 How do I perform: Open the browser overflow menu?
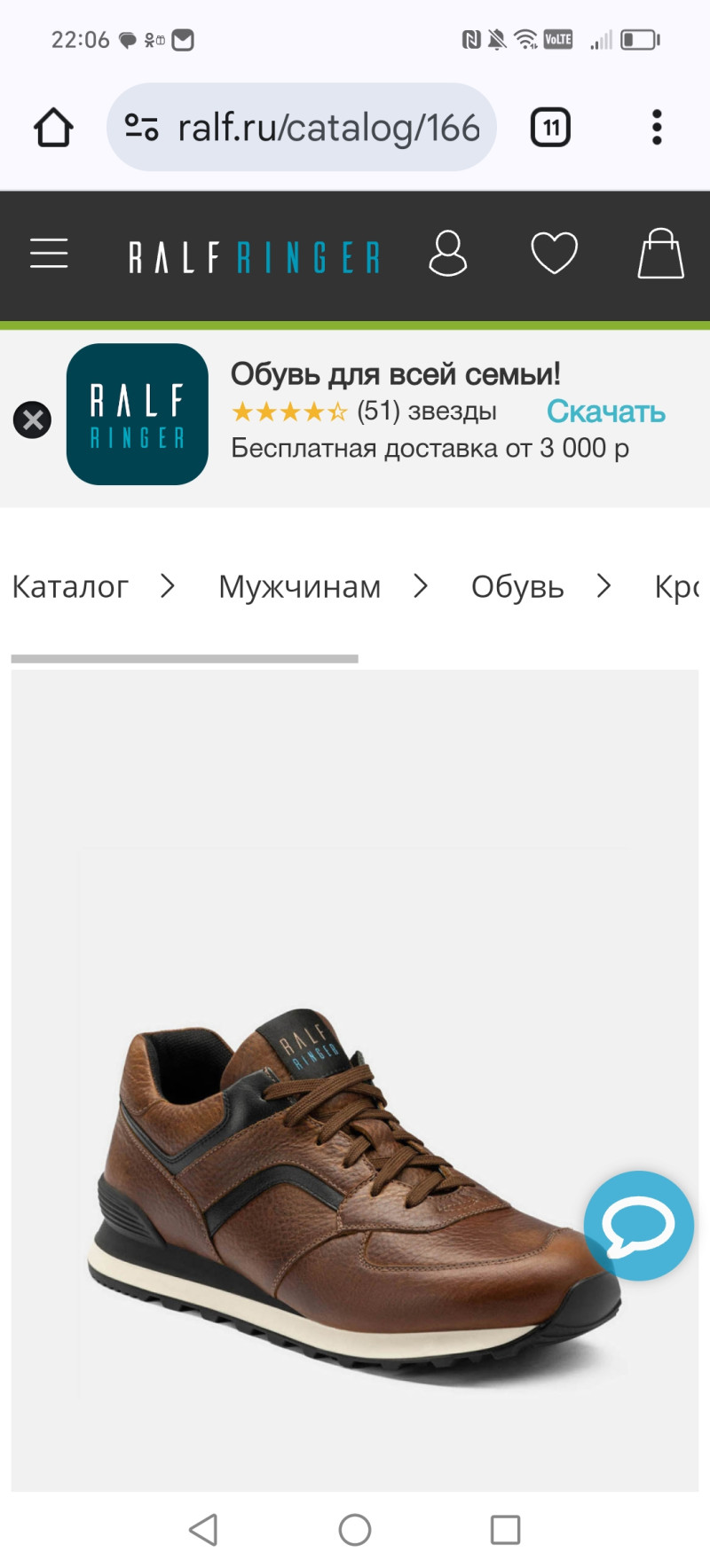pyautogui.click(x=657, y=128)
